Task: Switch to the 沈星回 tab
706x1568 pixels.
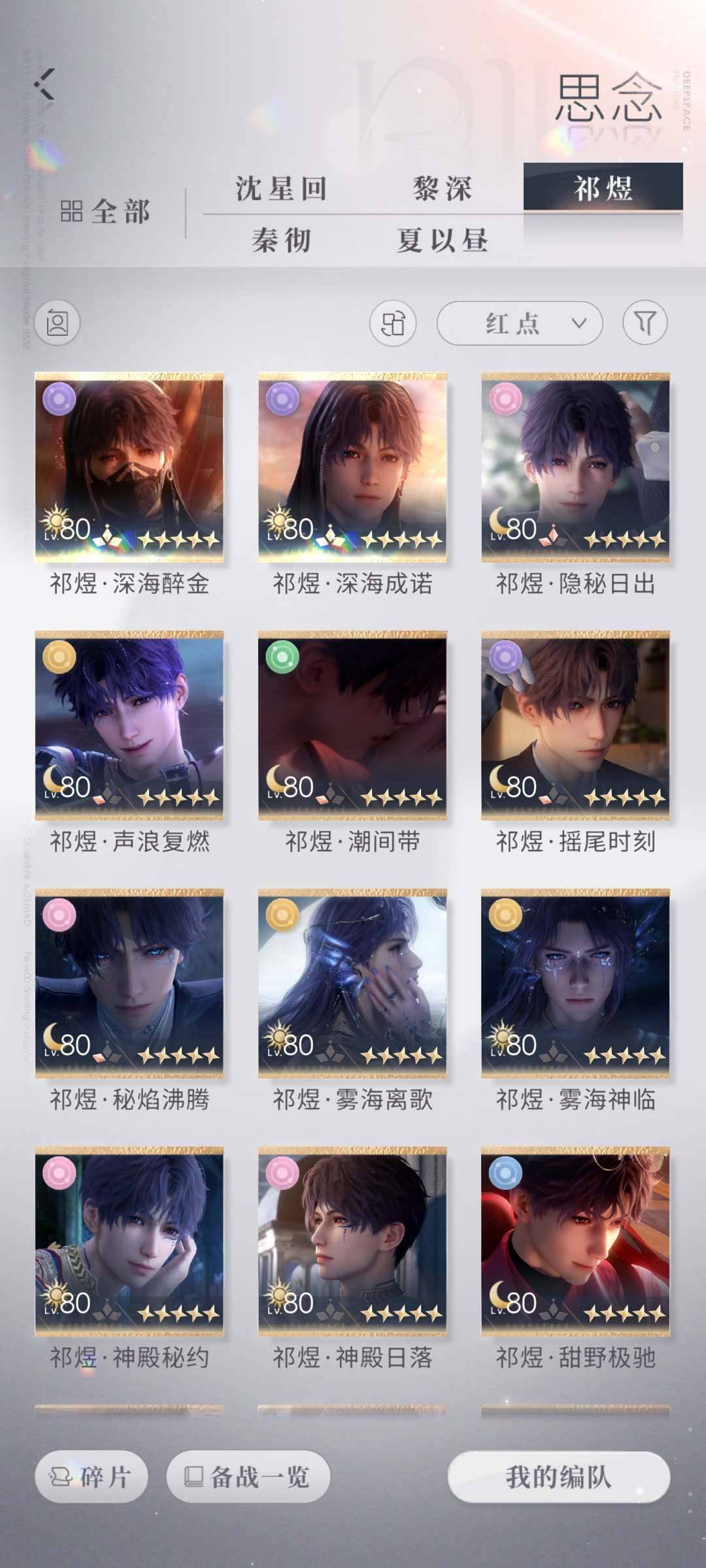Action: pyautogui.click(x=281, y=189)
